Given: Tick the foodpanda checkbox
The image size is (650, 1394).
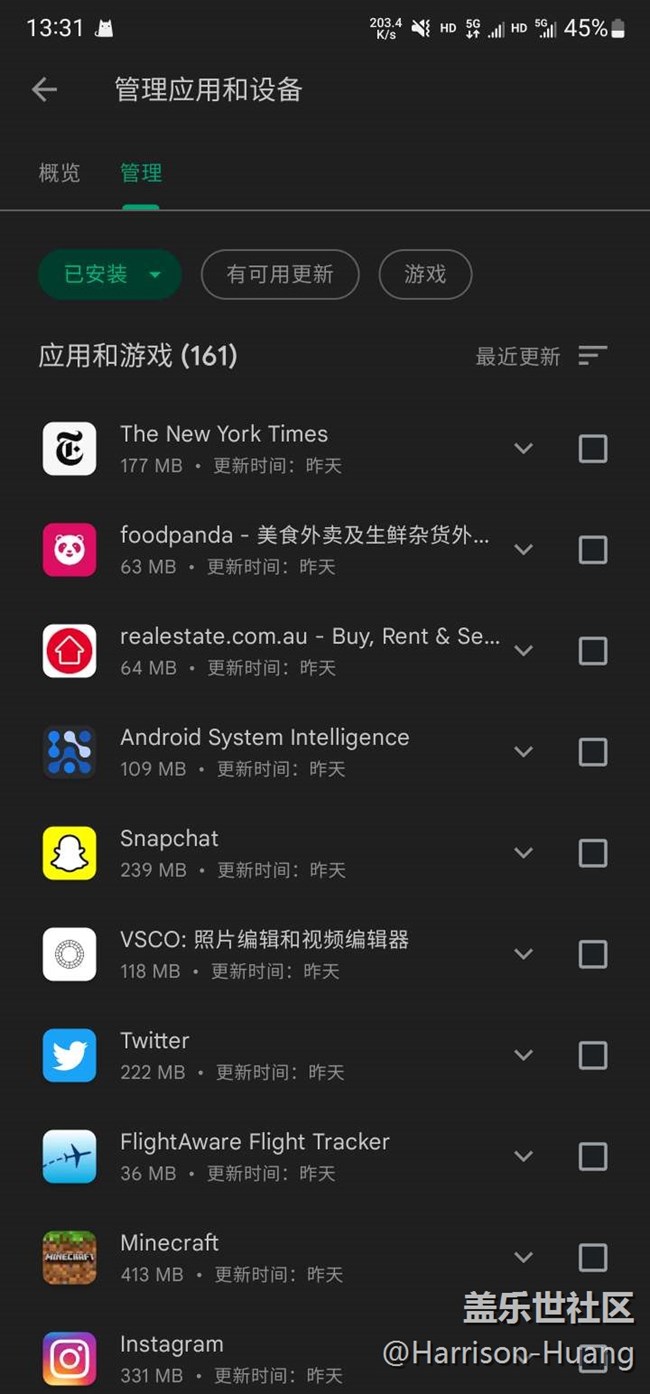Looking at the screenshot, I should tap(593, 549).
